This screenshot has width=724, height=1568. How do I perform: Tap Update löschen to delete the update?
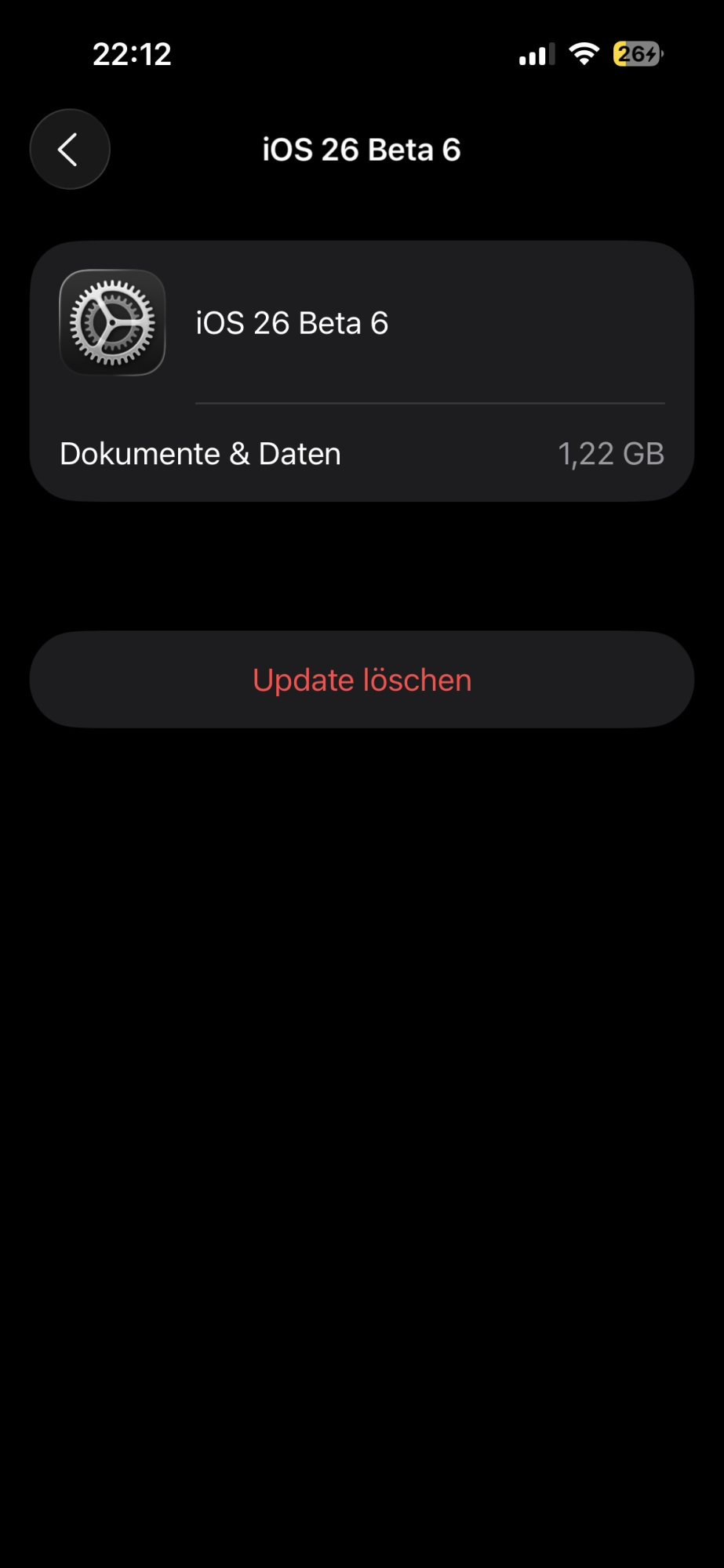[362, 680]
